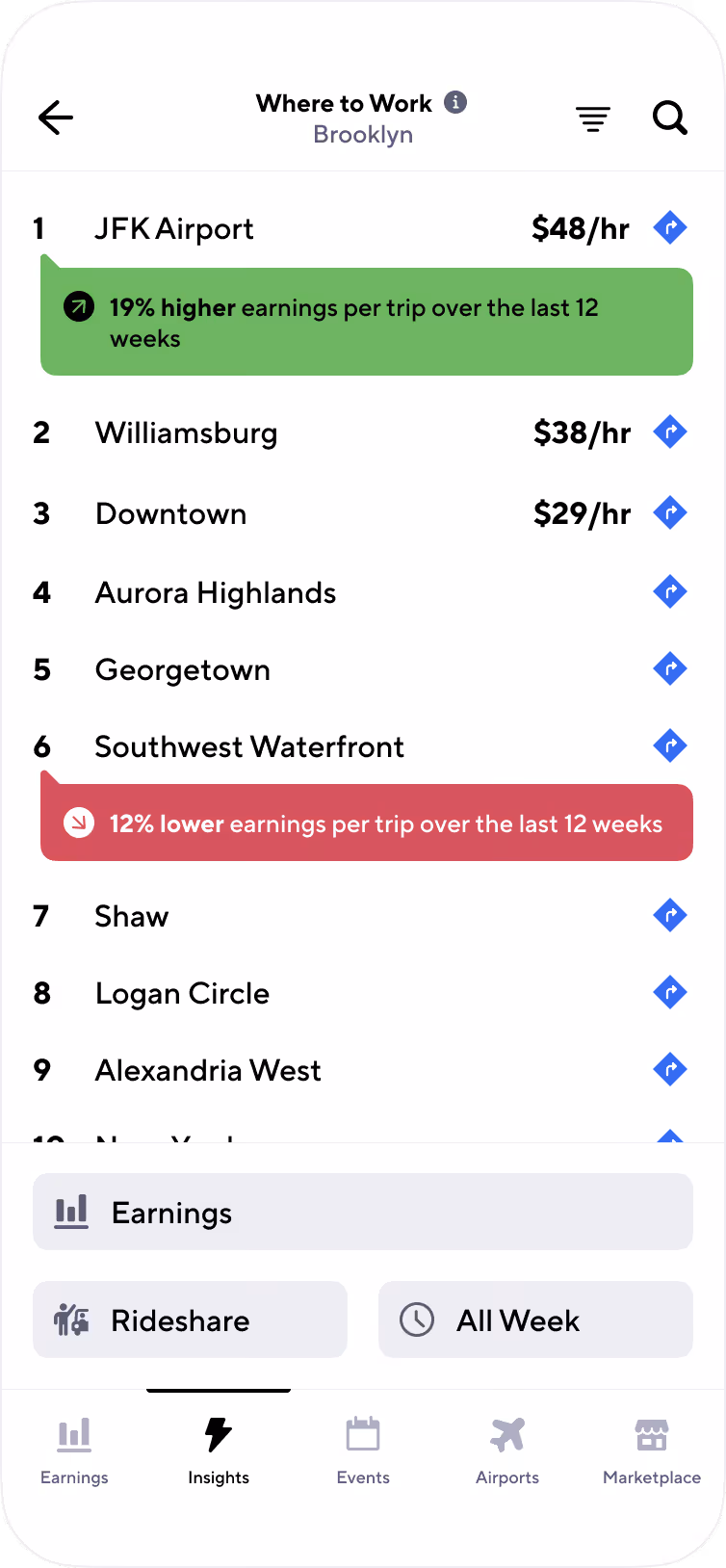Open the Aurora Highlands row

tap(216, 592)
